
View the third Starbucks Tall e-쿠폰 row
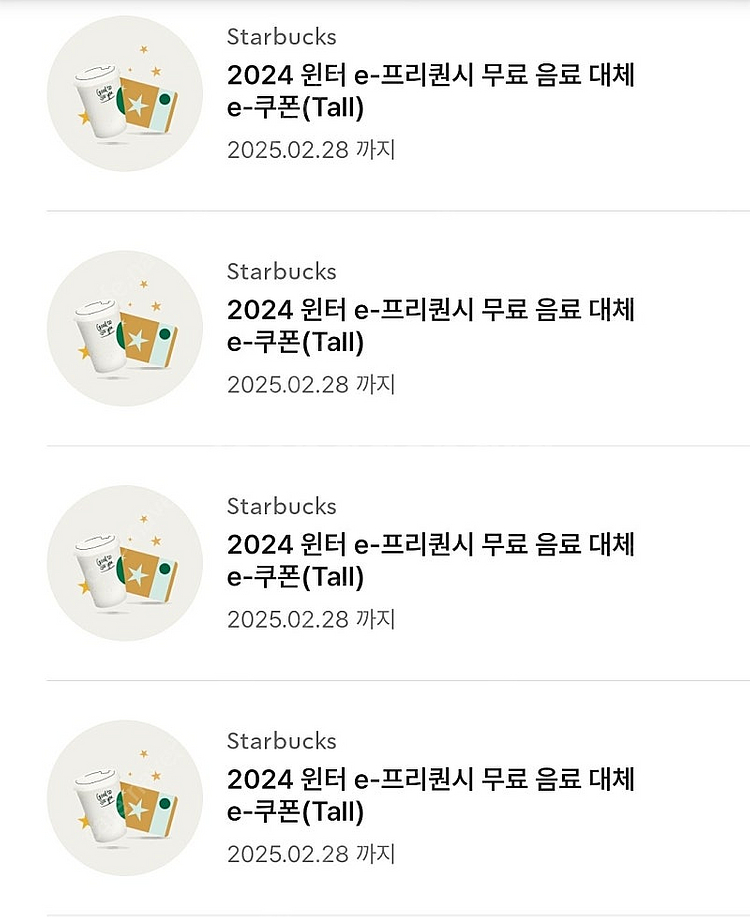[430, 561]
